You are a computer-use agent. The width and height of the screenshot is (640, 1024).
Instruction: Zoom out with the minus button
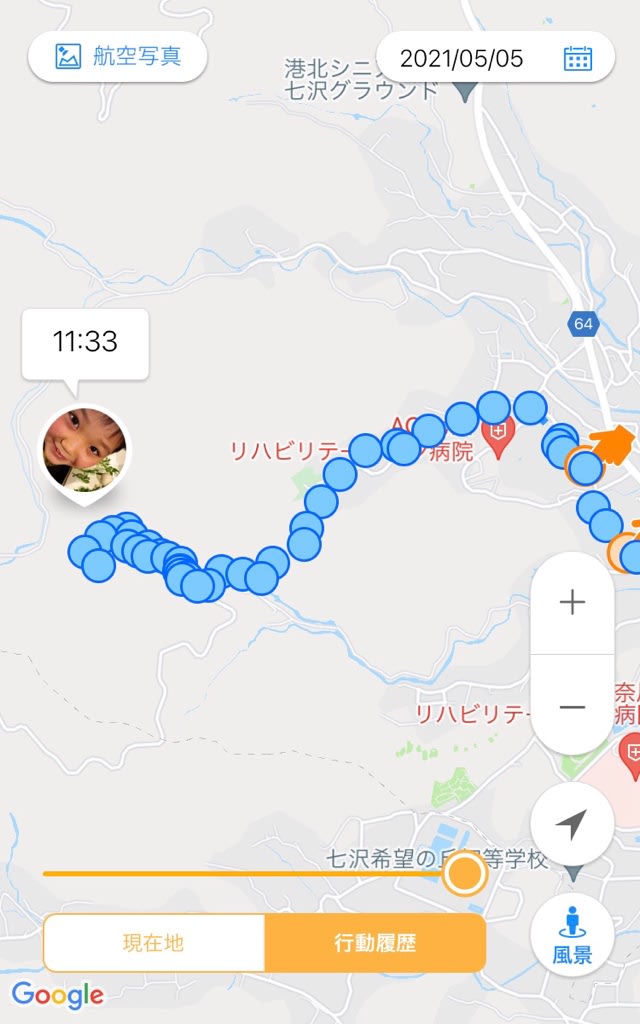tap(572, 707)
